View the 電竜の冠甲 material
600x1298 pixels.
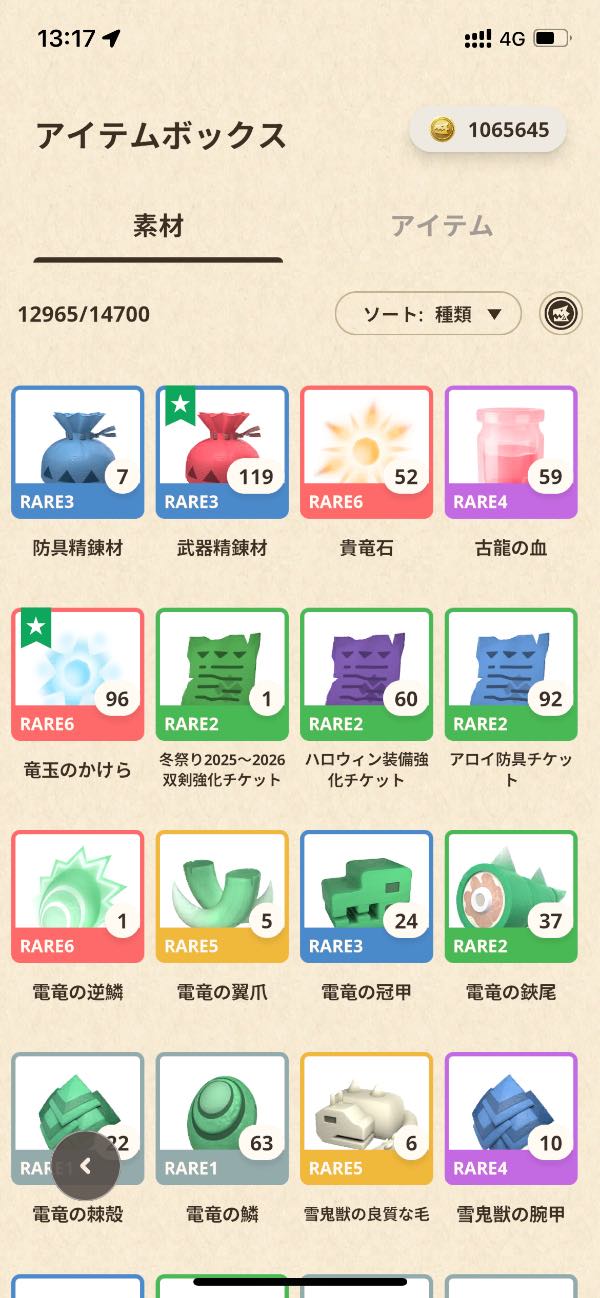pos(366,896)
